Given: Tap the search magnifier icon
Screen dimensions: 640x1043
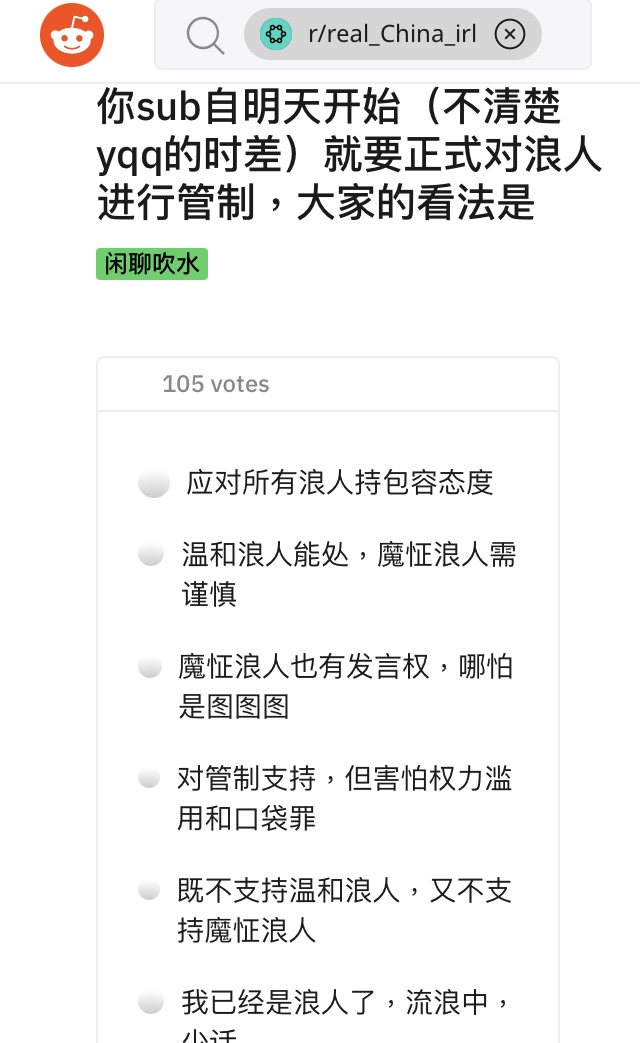Looking at the screenshot, I should (205, 35).
